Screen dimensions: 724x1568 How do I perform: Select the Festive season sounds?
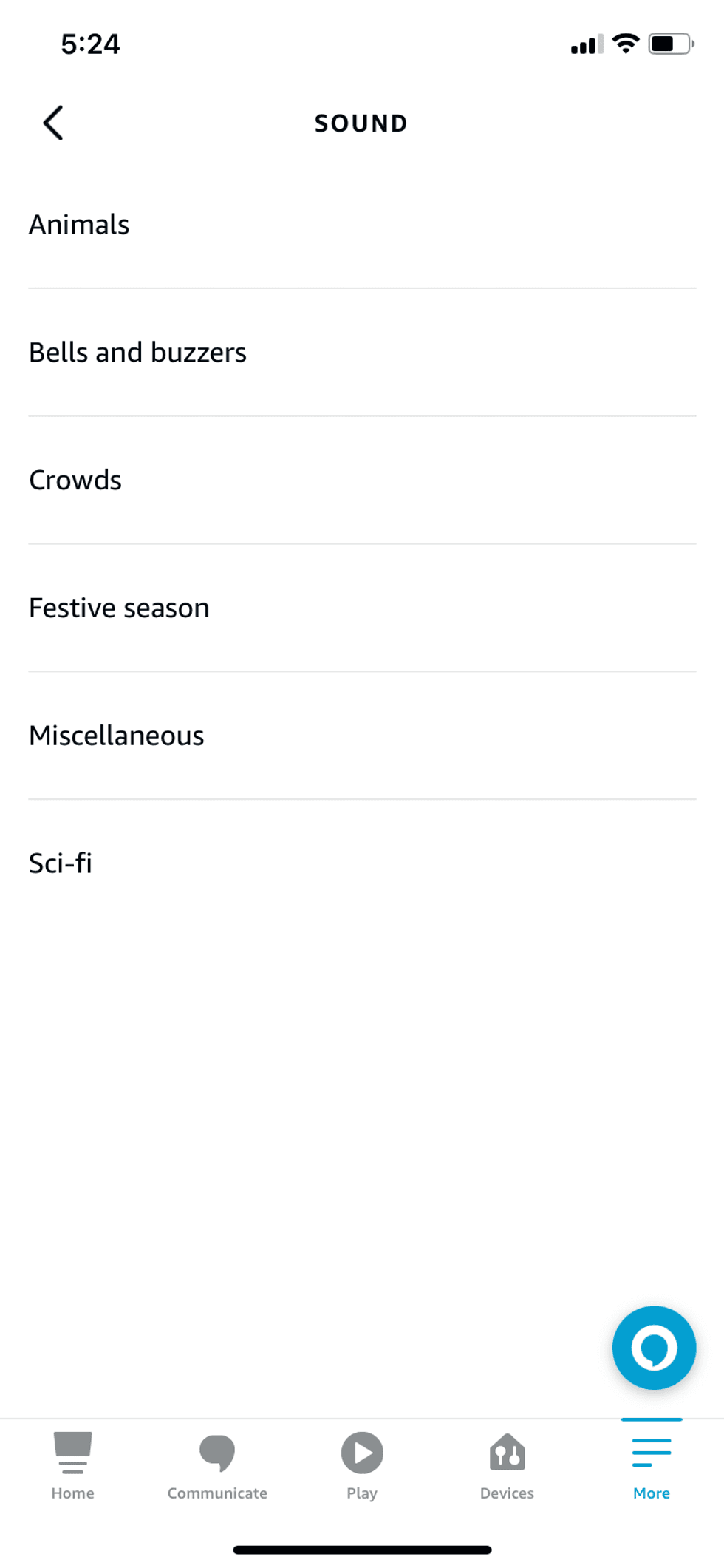118,608
